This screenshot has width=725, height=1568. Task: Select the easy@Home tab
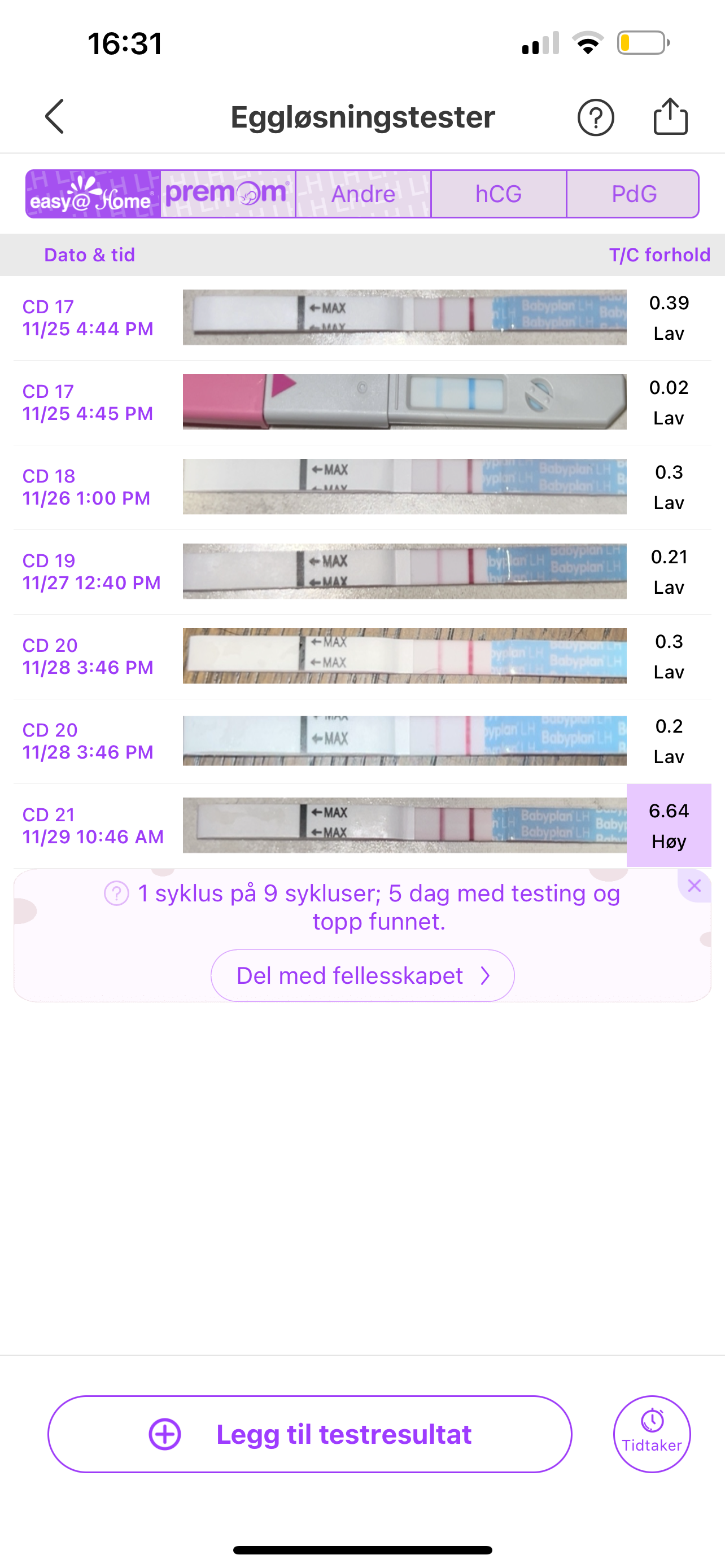(x=93, y=194)
